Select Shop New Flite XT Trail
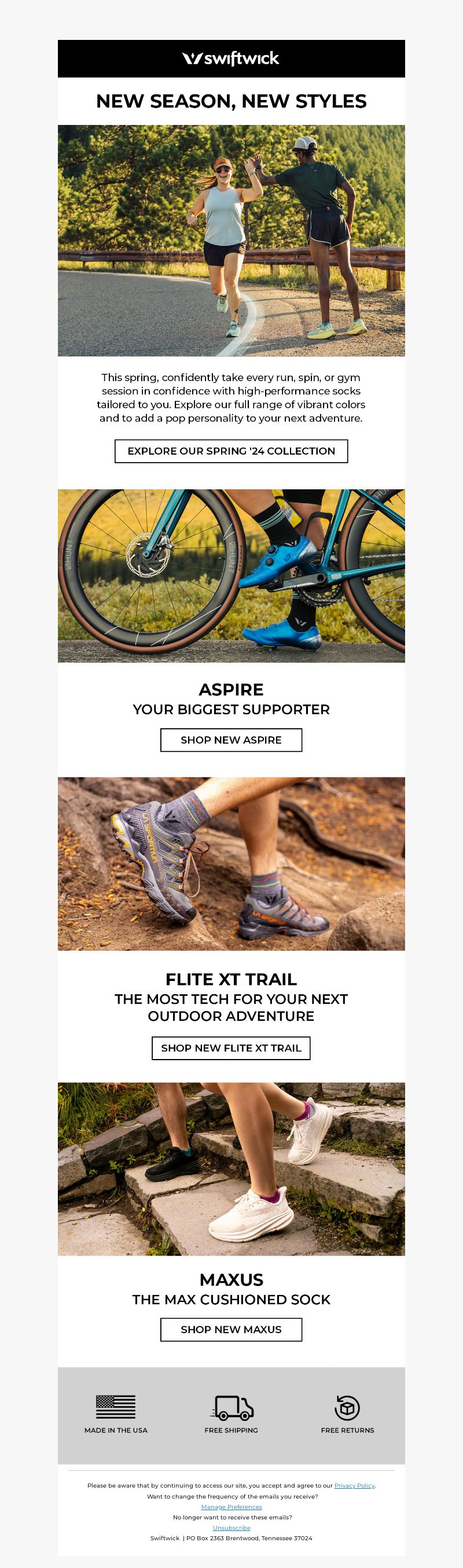The height and width of the screenshot is (1568, 463). click(x=231, y=1047)
